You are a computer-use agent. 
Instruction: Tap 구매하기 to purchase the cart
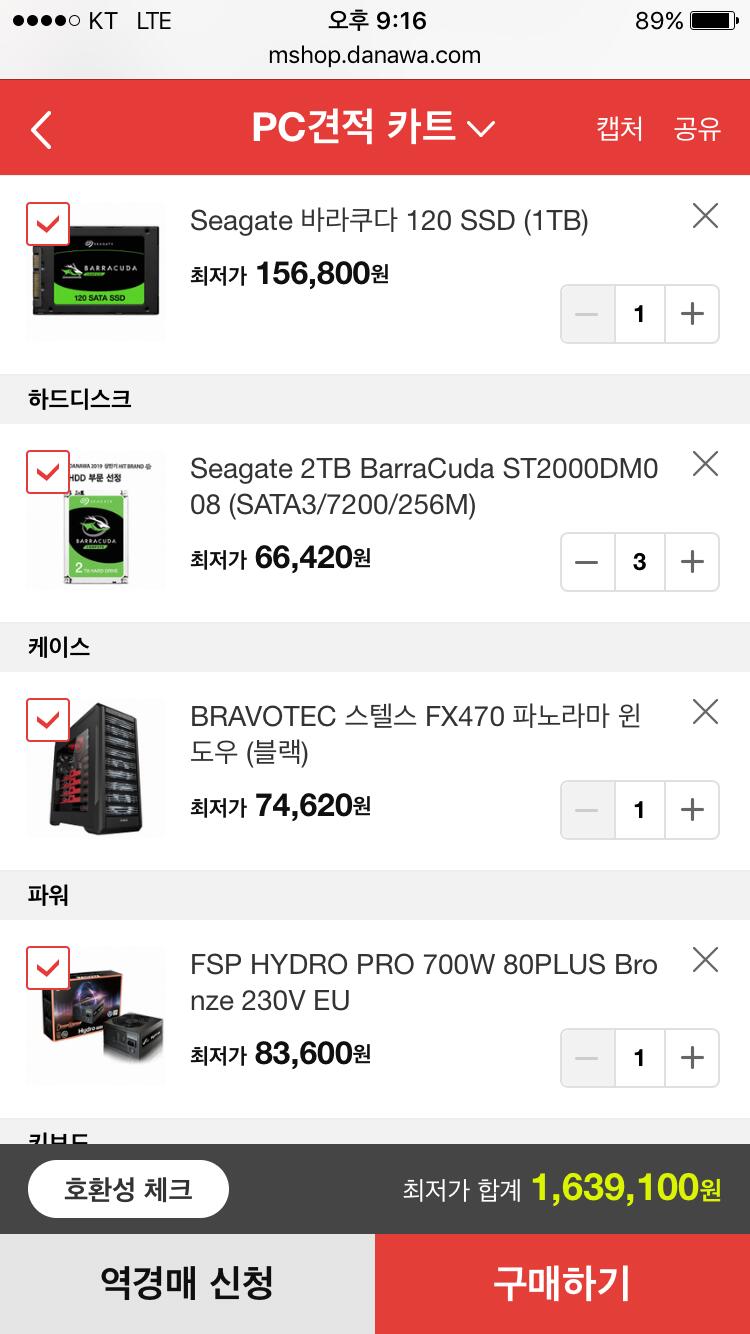[562, 1283]
